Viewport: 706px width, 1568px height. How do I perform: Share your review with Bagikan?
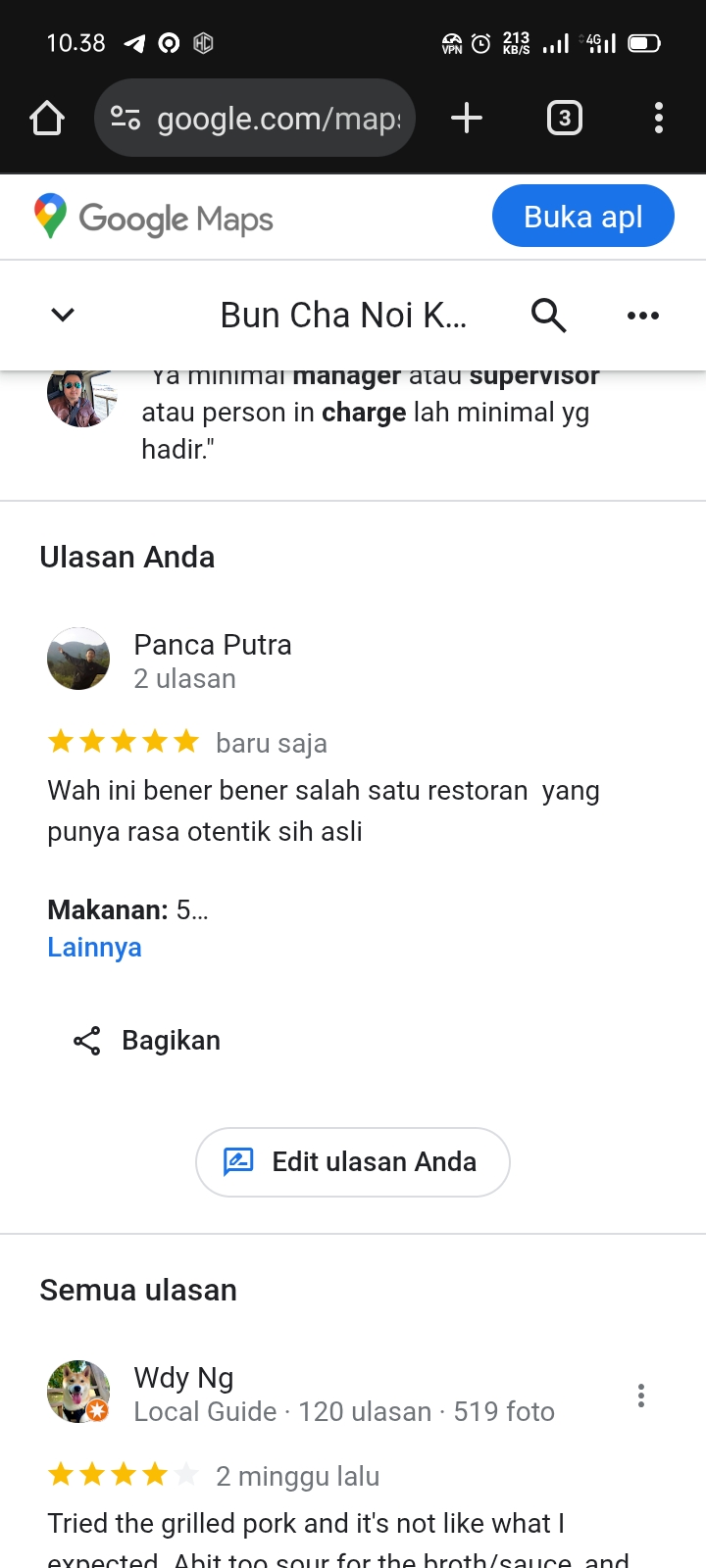[x=147, y=1041]
